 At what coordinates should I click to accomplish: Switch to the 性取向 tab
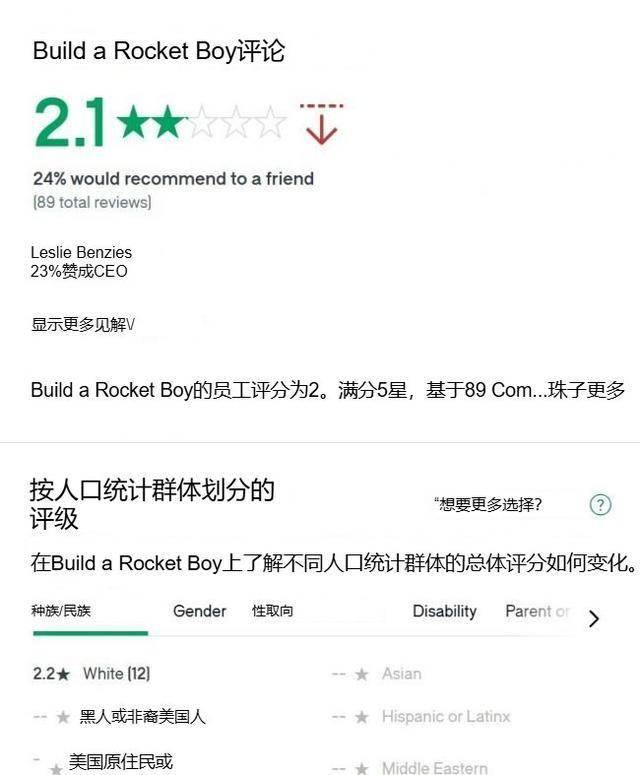click(273, 611)
